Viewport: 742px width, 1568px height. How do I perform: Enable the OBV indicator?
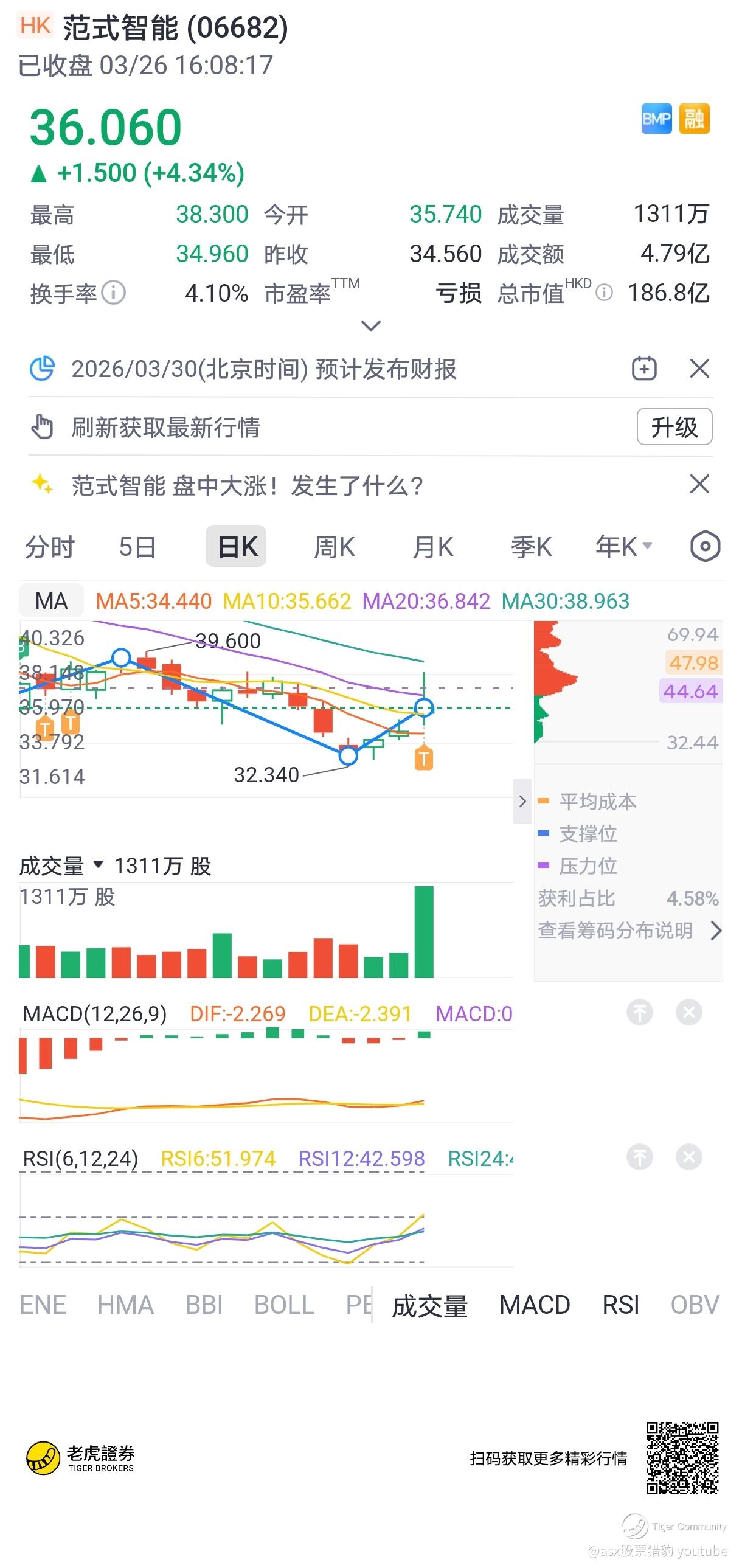[x=695, y=1305]
